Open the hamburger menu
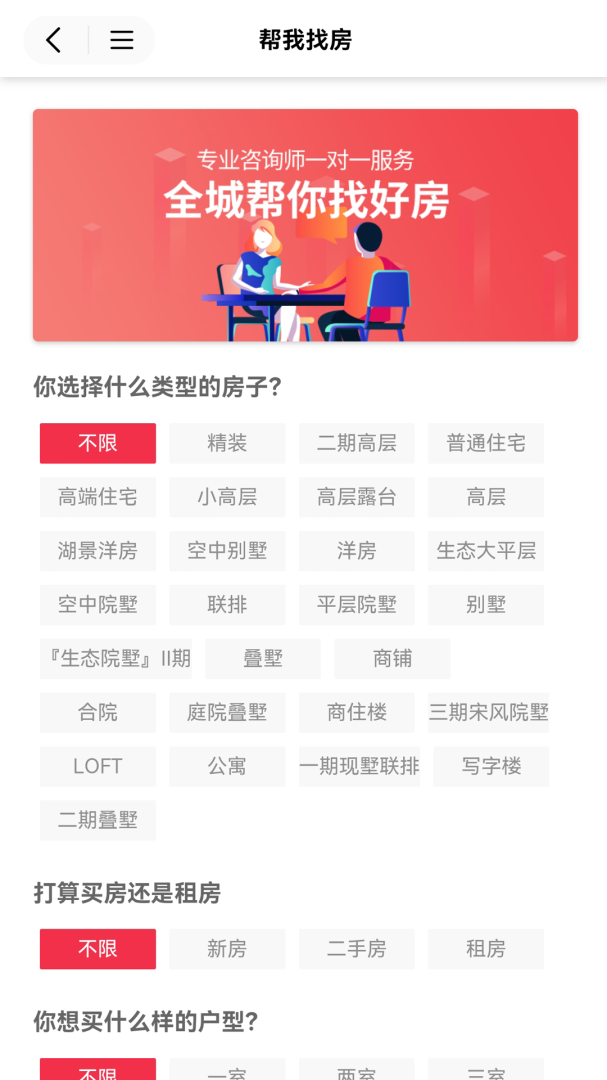 click(x=122, y=40)
